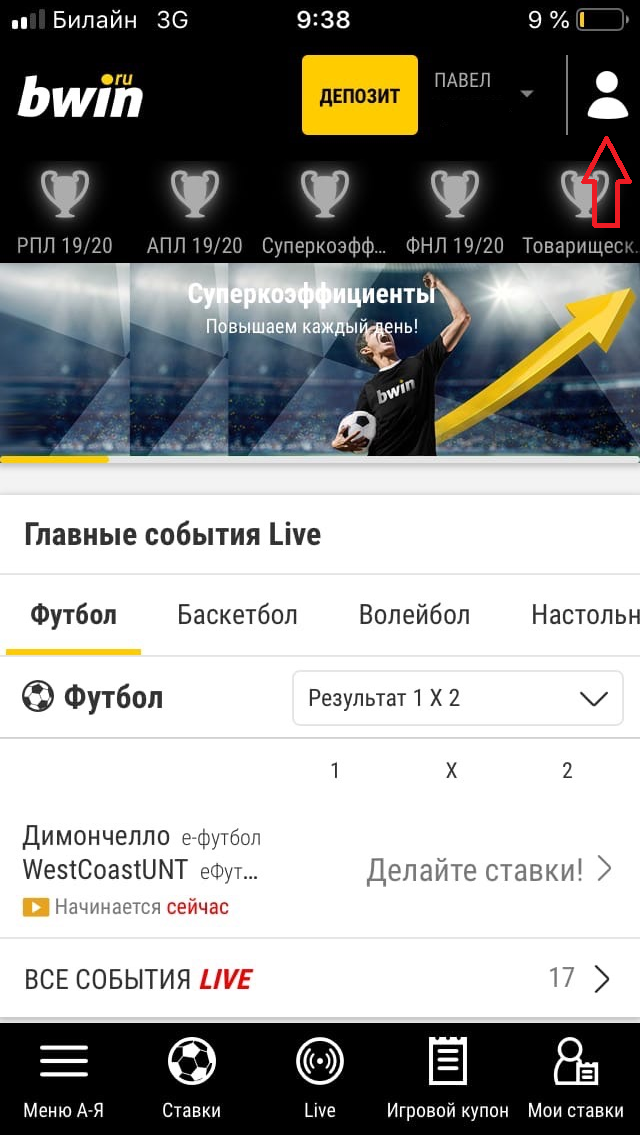Open Меню А-Я in bottom bar

[64, 1078]
